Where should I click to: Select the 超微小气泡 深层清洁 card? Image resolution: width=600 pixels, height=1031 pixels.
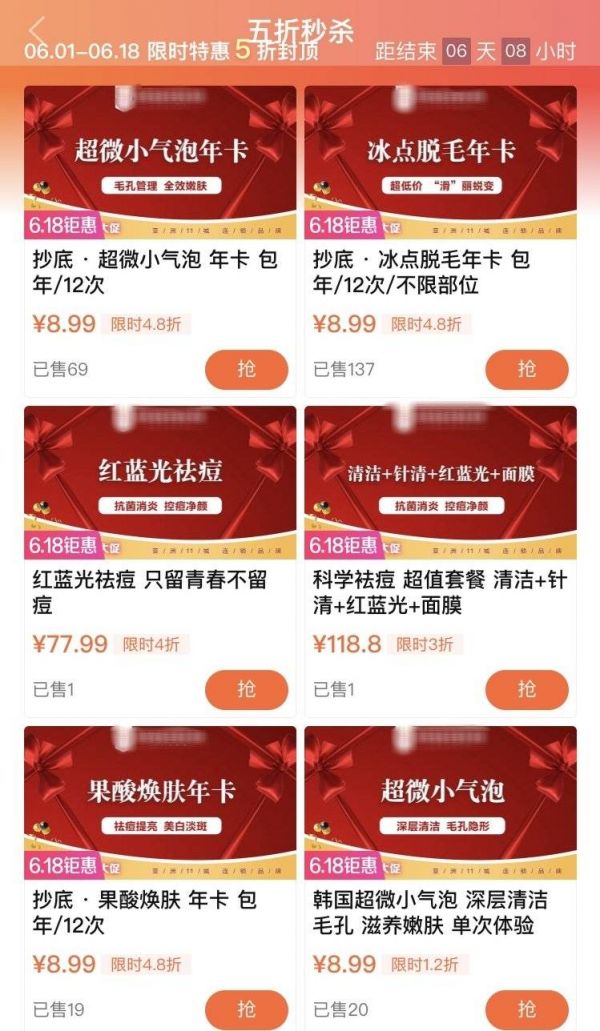click(x=440, y=801)
